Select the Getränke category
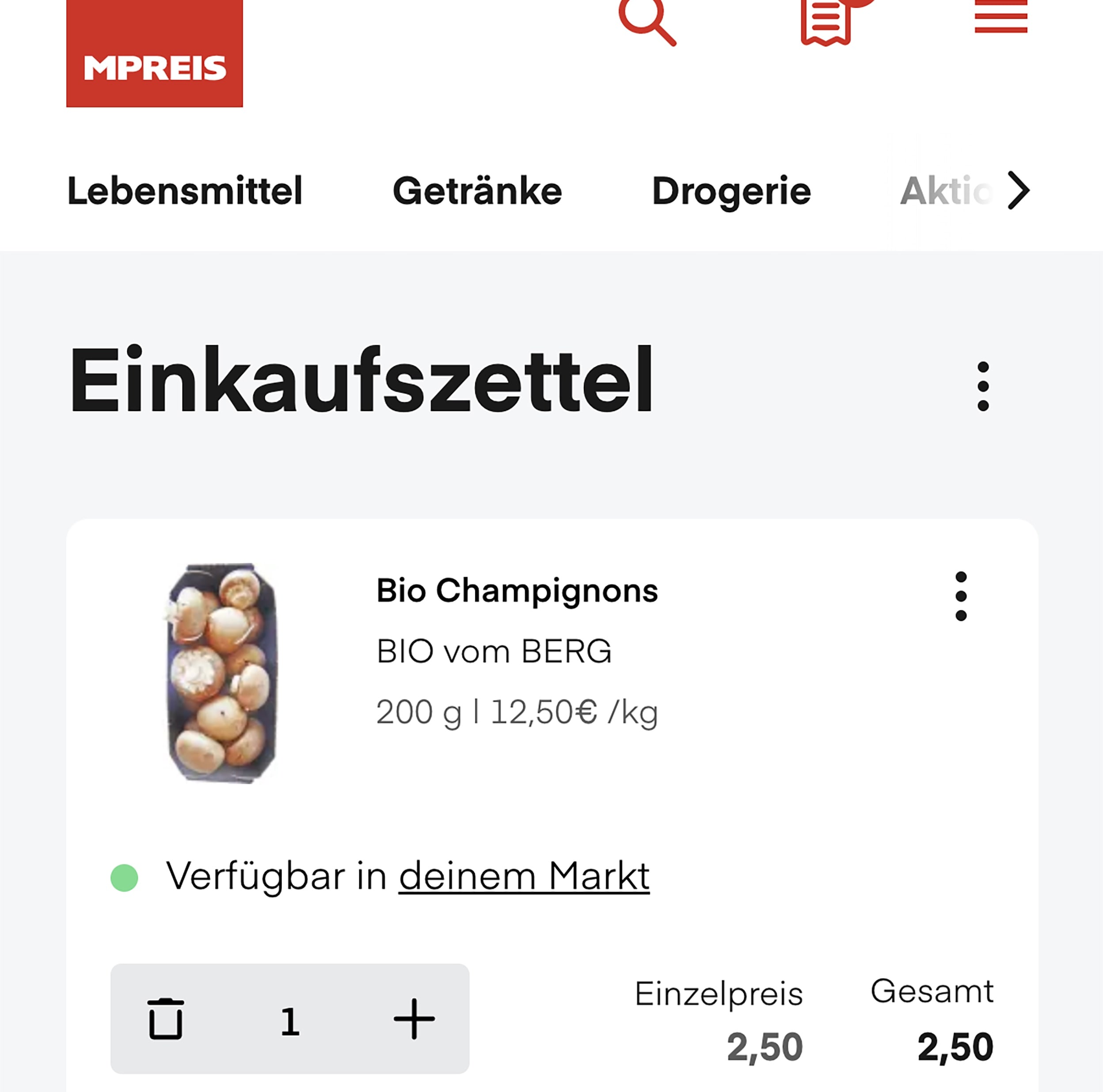 tap(477, 190)
